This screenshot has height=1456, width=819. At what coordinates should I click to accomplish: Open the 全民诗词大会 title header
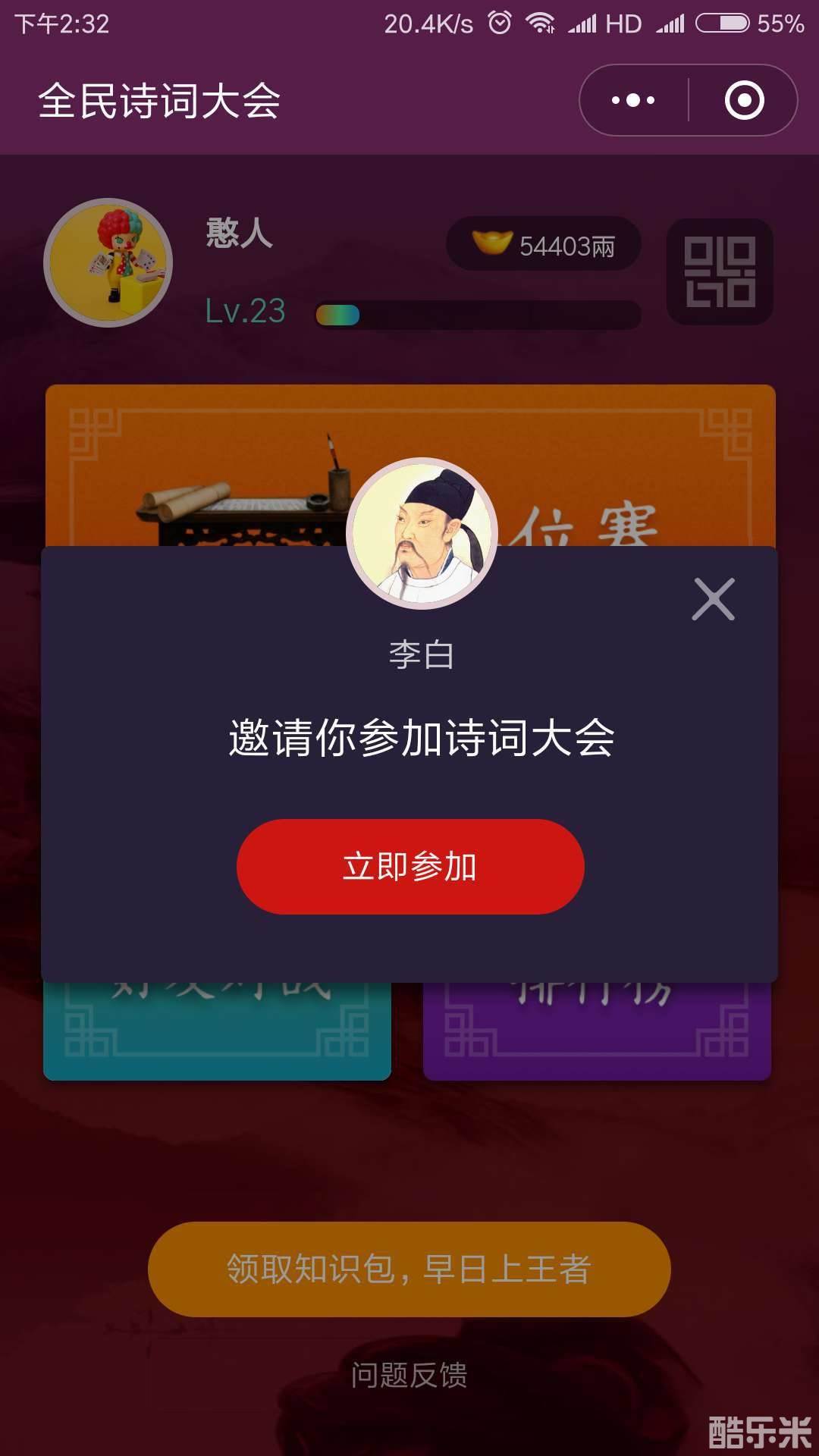tap(159, 99)
